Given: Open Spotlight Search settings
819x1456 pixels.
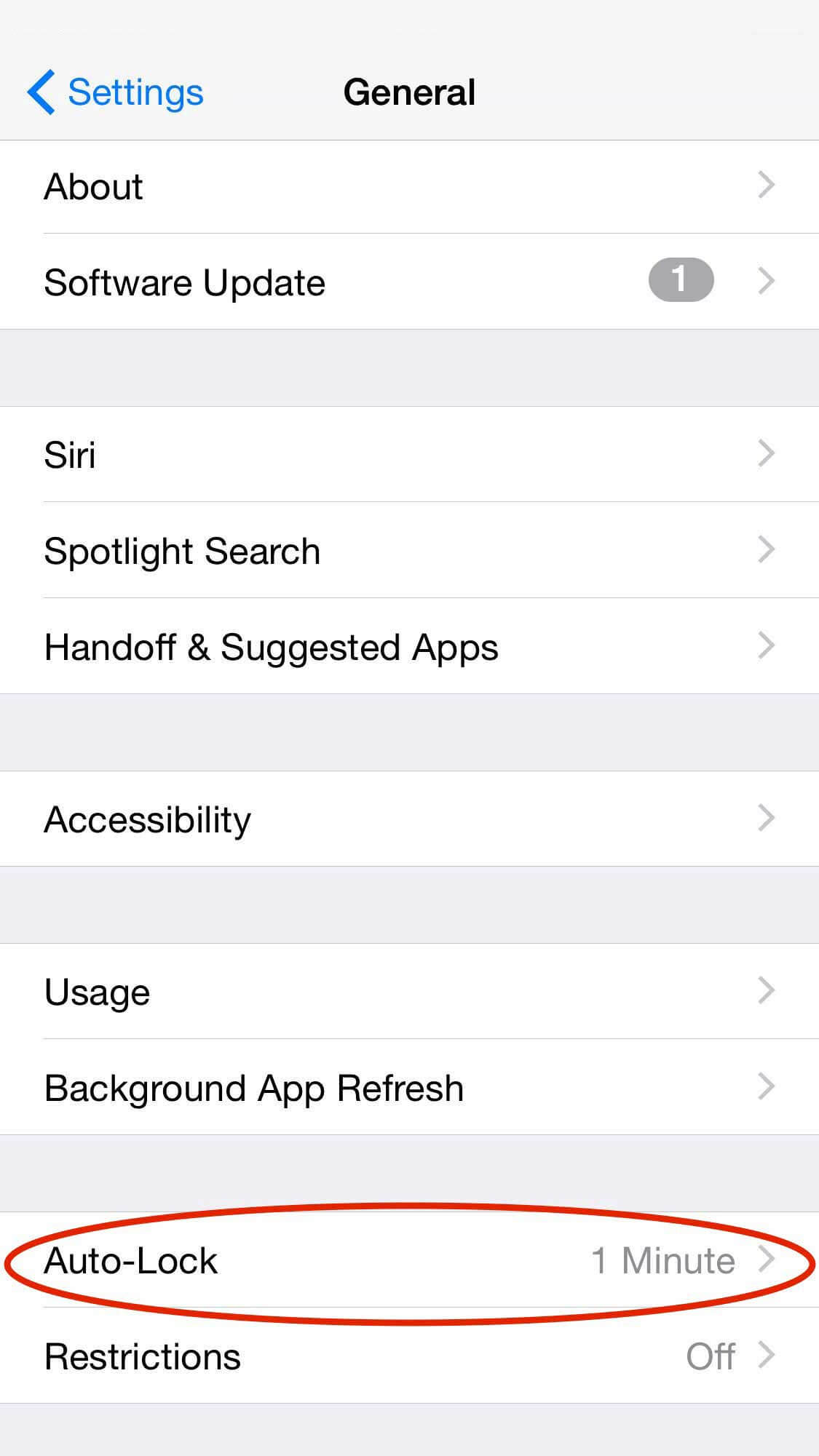Looking at the screenshot, I should coord(408,550).
